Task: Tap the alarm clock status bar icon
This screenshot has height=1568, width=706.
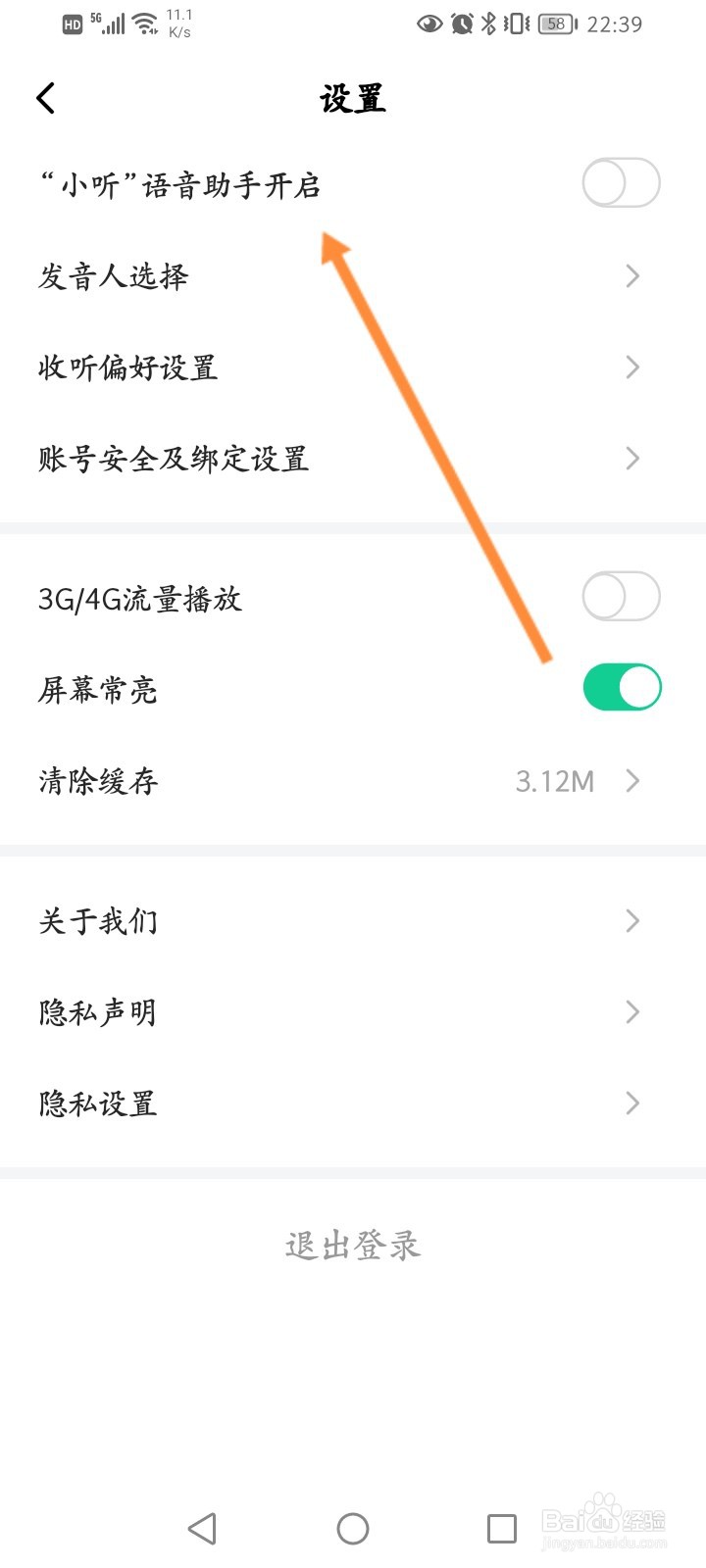Action: coord(461,24)
